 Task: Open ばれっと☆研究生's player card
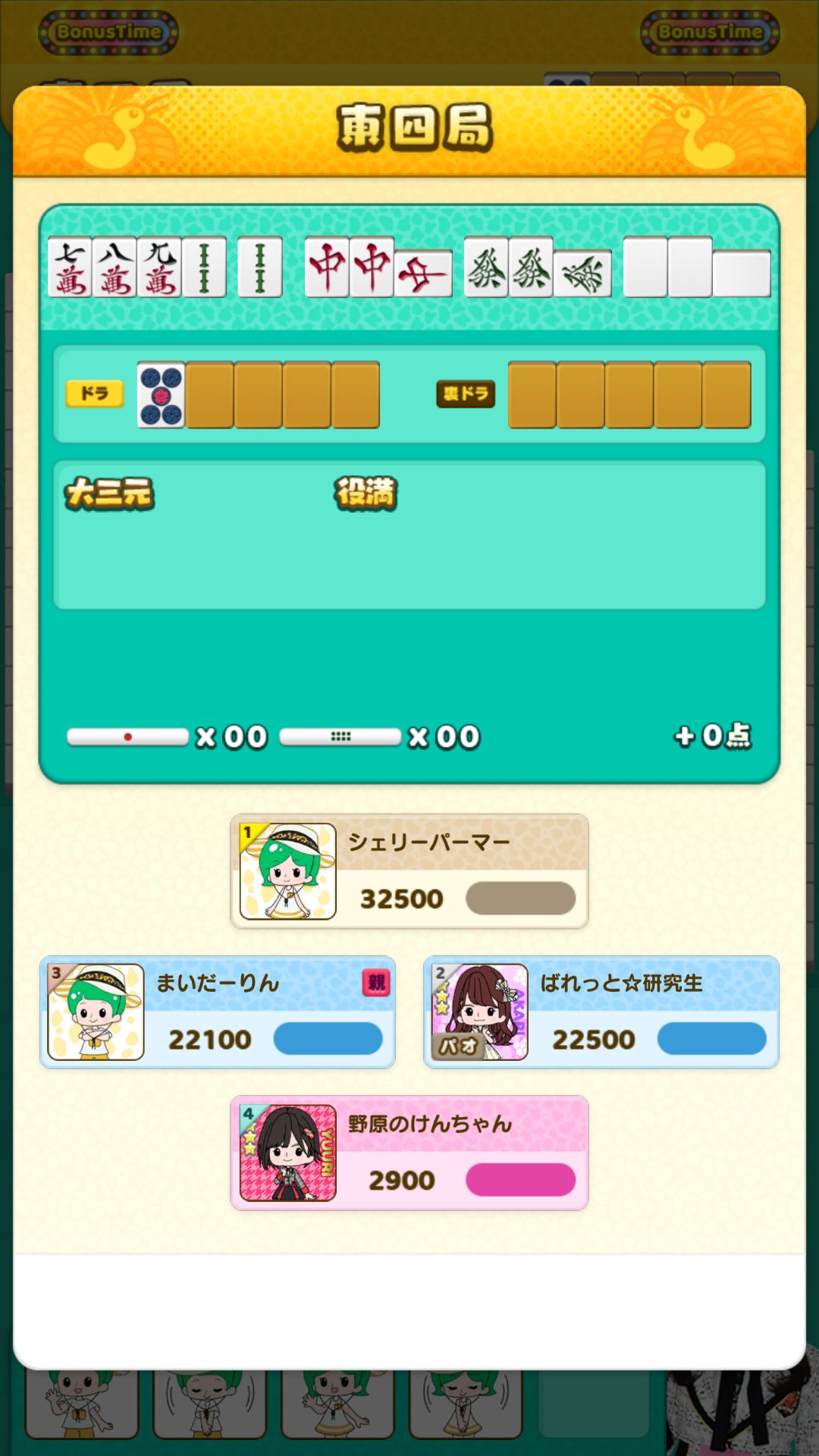point(601,1012)
